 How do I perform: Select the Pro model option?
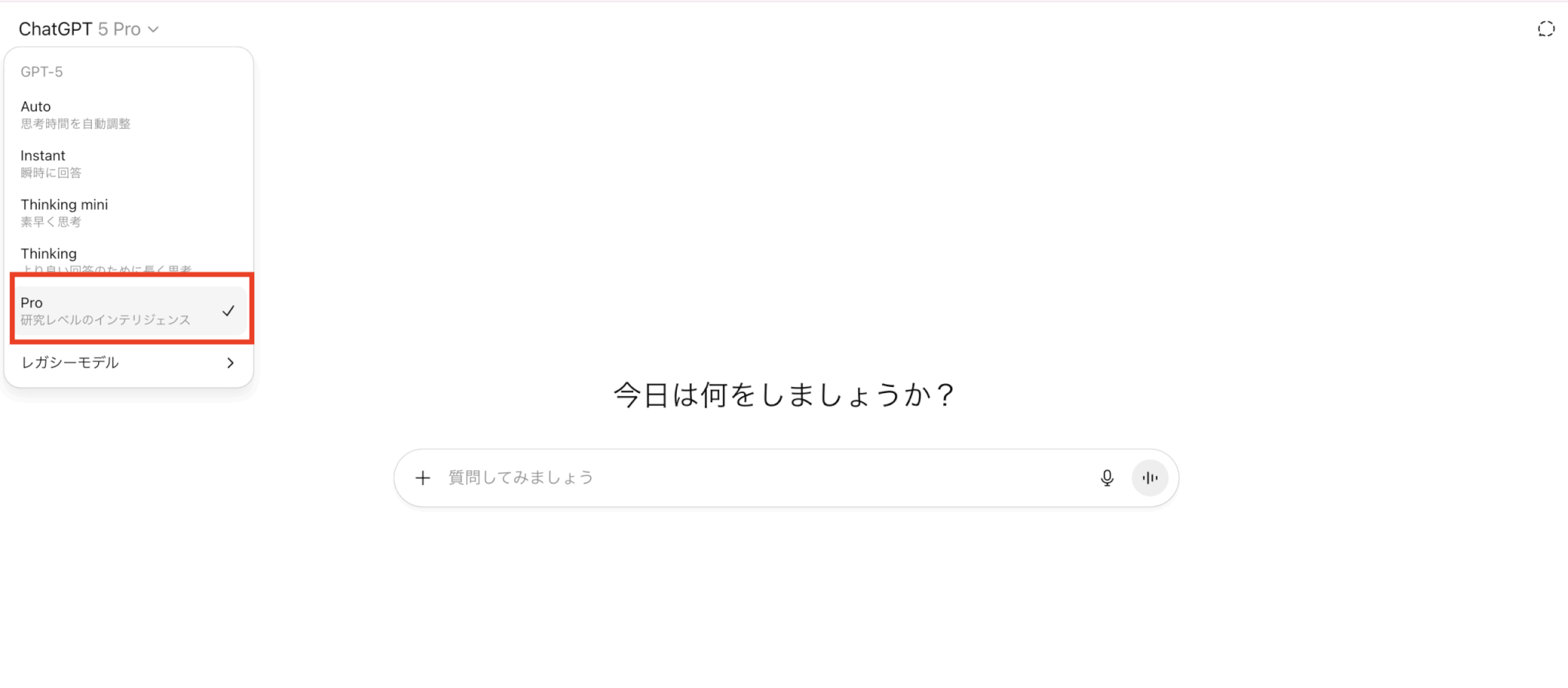pos(128,310)
